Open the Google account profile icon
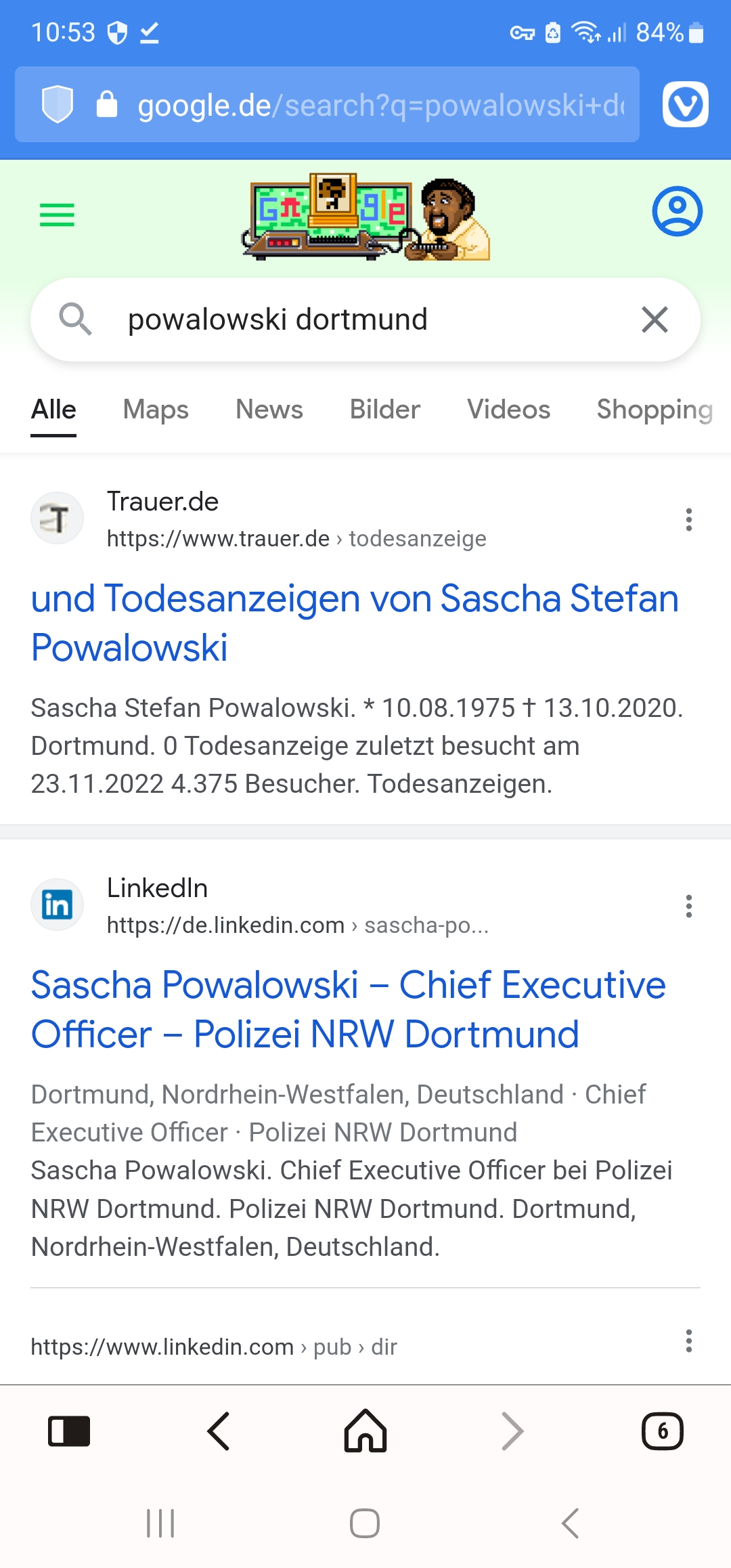731x1568 pixels. tap(677, 211)
